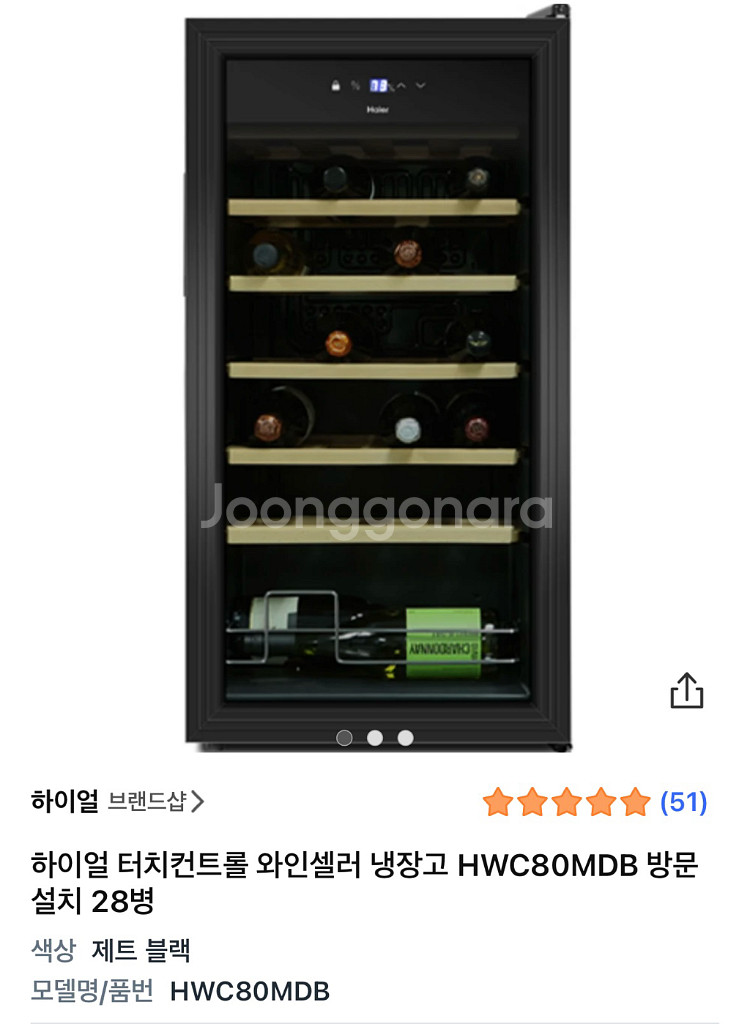Tap the third page indicator dot
Image resolution: width=750 pixels, height=1024 pixels.
(x=405, y=738)
